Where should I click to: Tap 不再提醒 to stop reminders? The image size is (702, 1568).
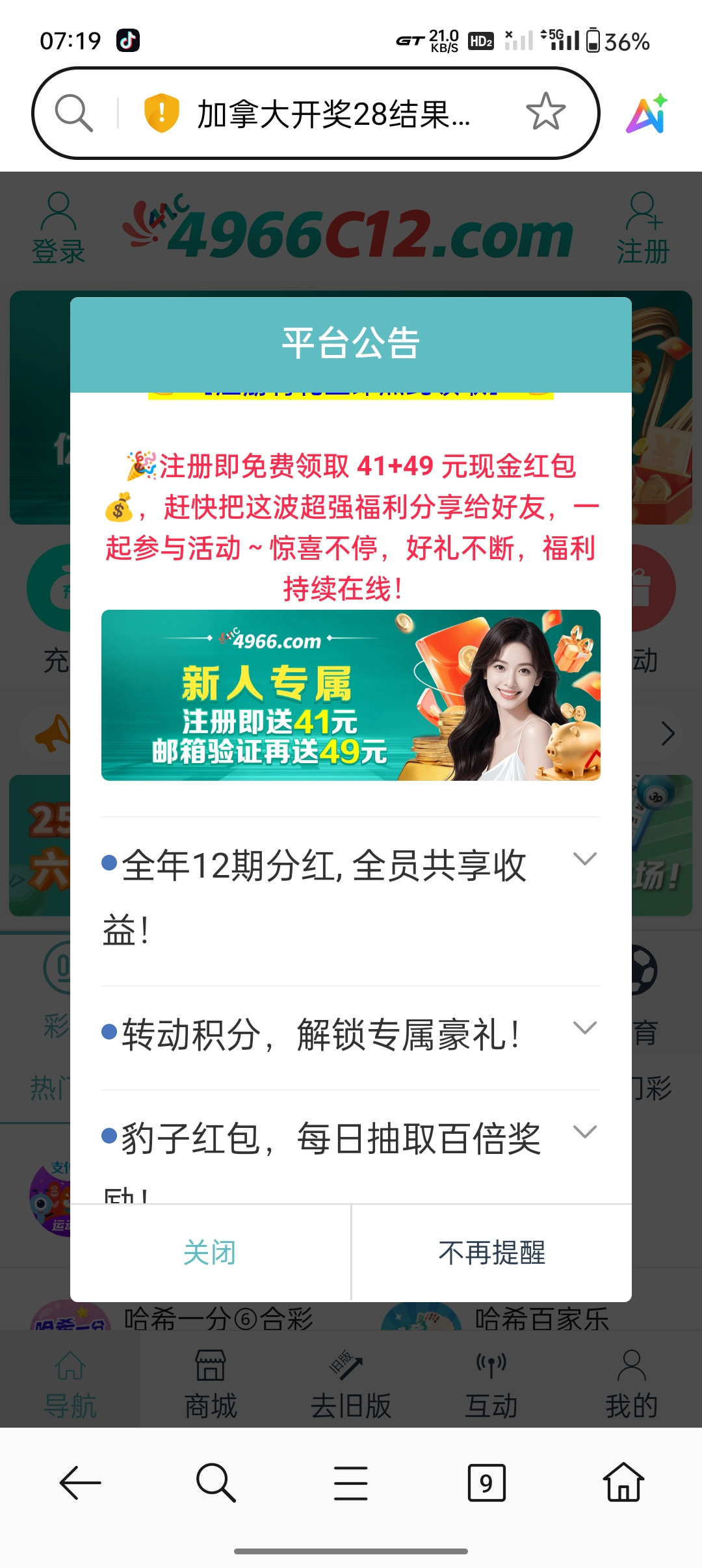(x=491, y=1252)
